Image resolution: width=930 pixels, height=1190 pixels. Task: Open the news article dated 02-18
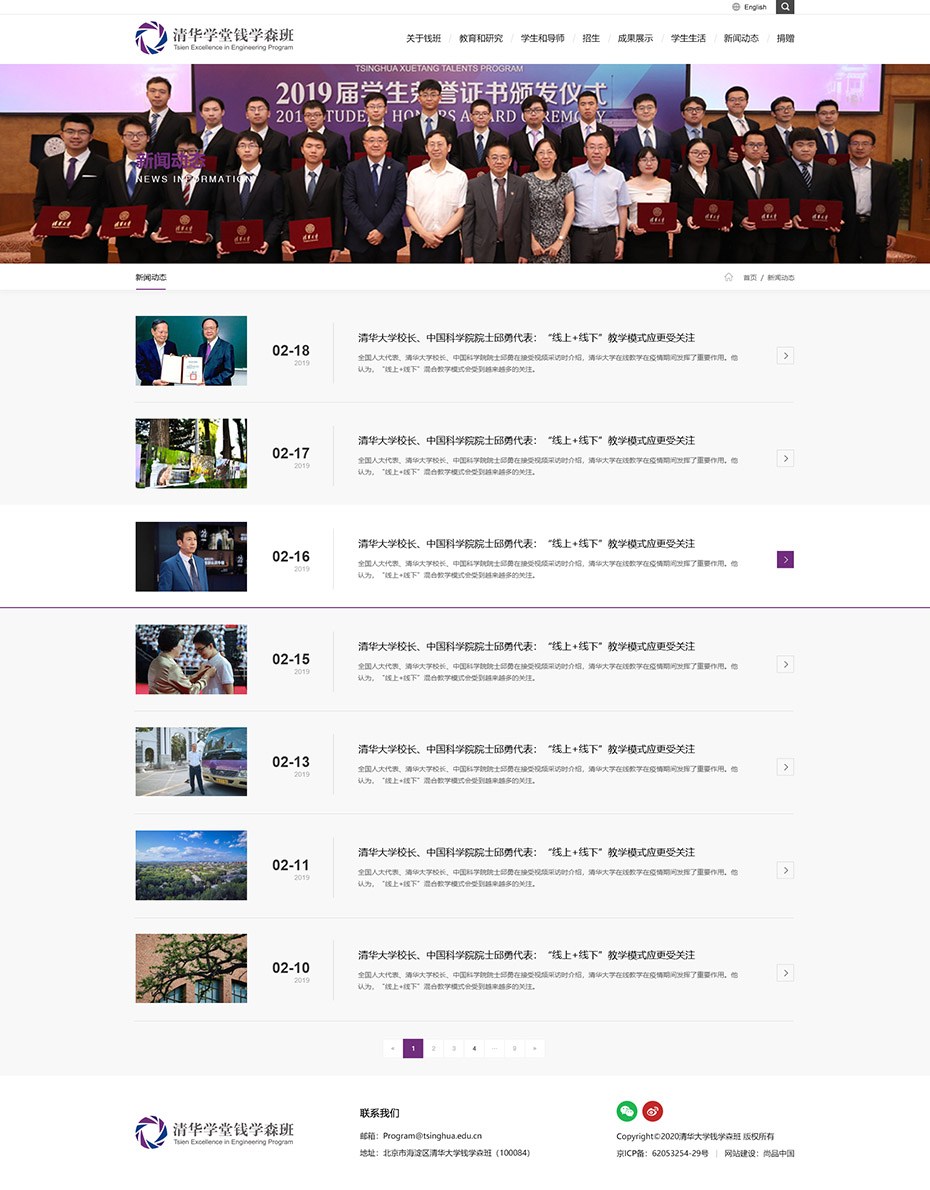(x=526, y=338)
